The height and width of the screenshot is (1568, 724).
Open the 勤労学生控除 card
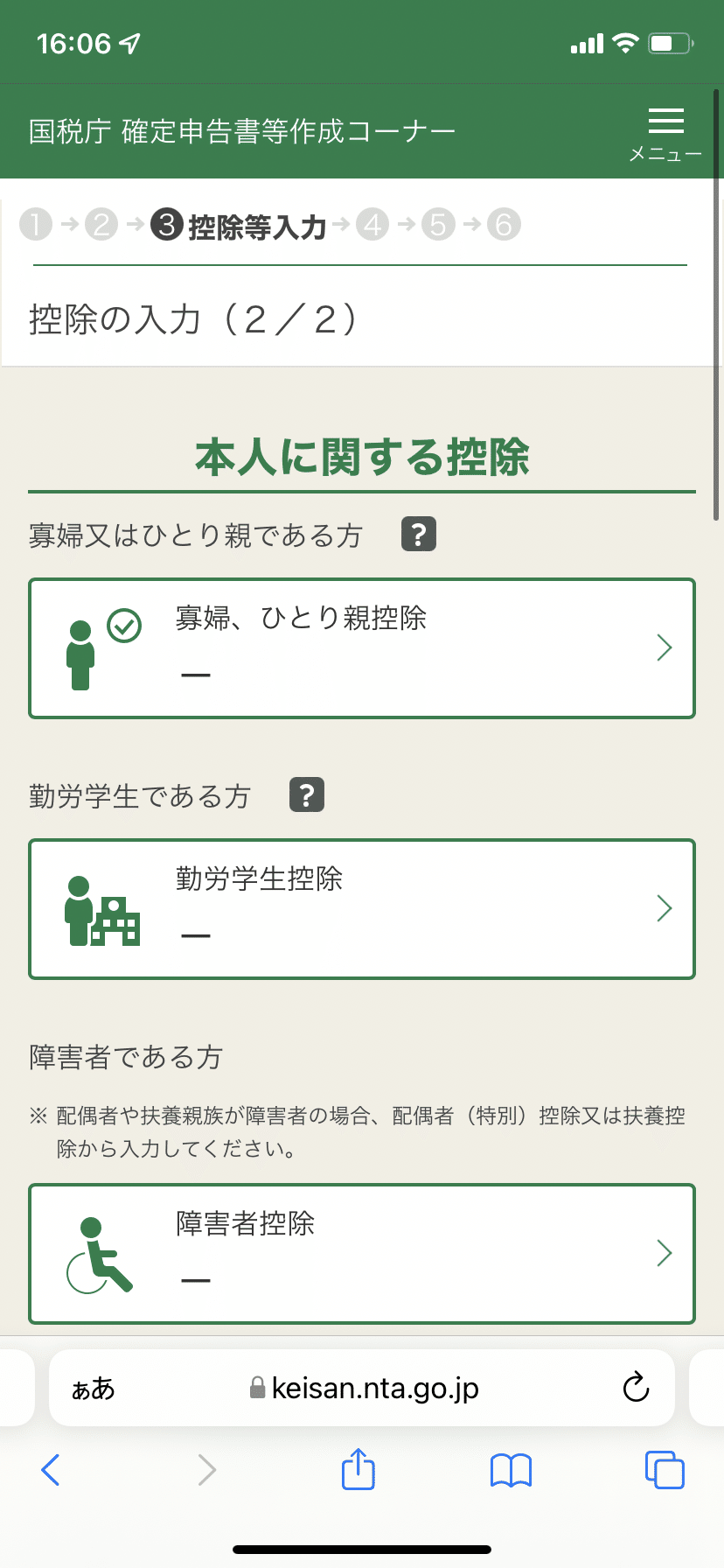(x=362, y=909)
